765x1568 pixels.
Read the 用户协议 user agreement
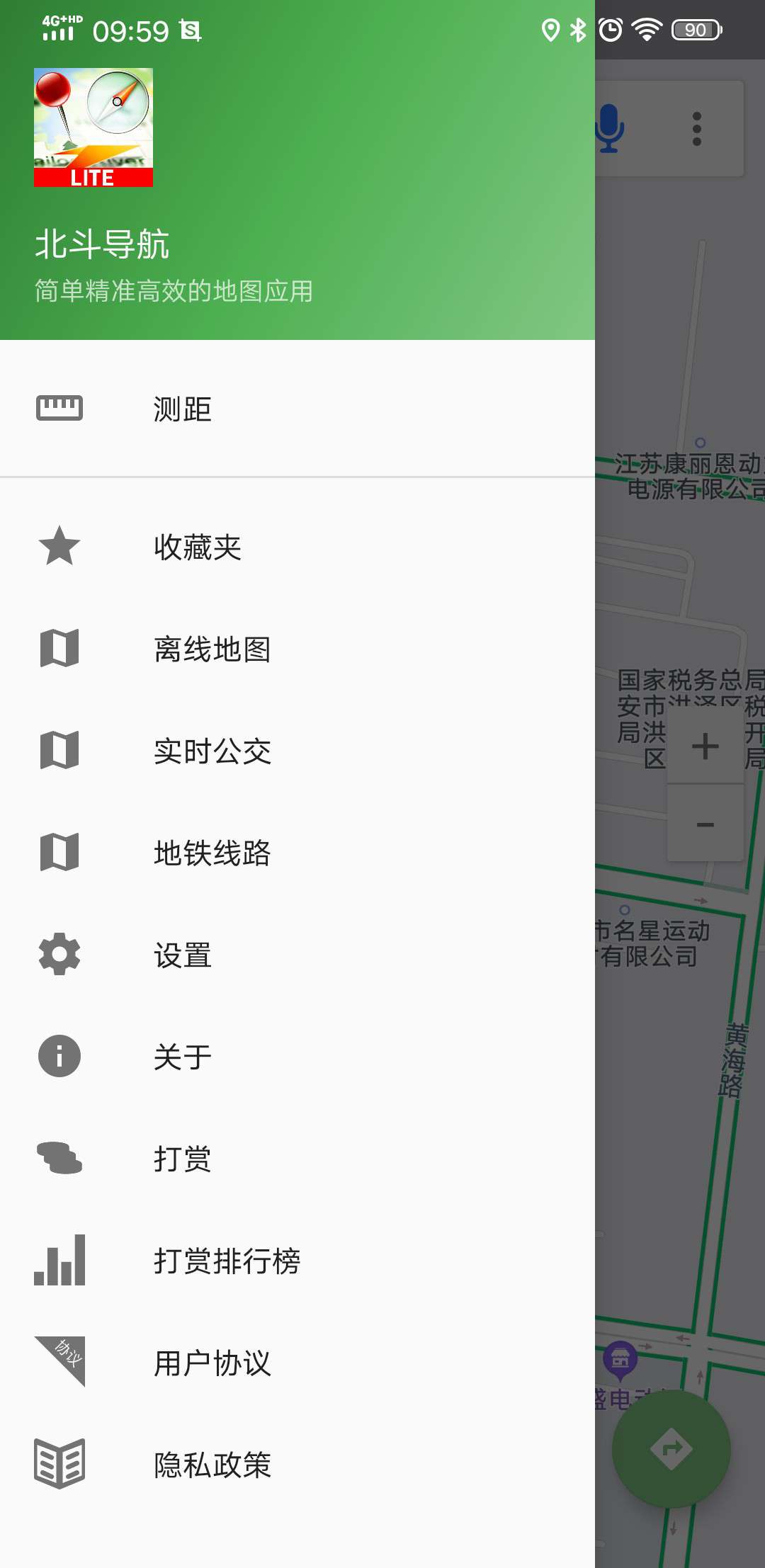click(x=297, y=1363)
